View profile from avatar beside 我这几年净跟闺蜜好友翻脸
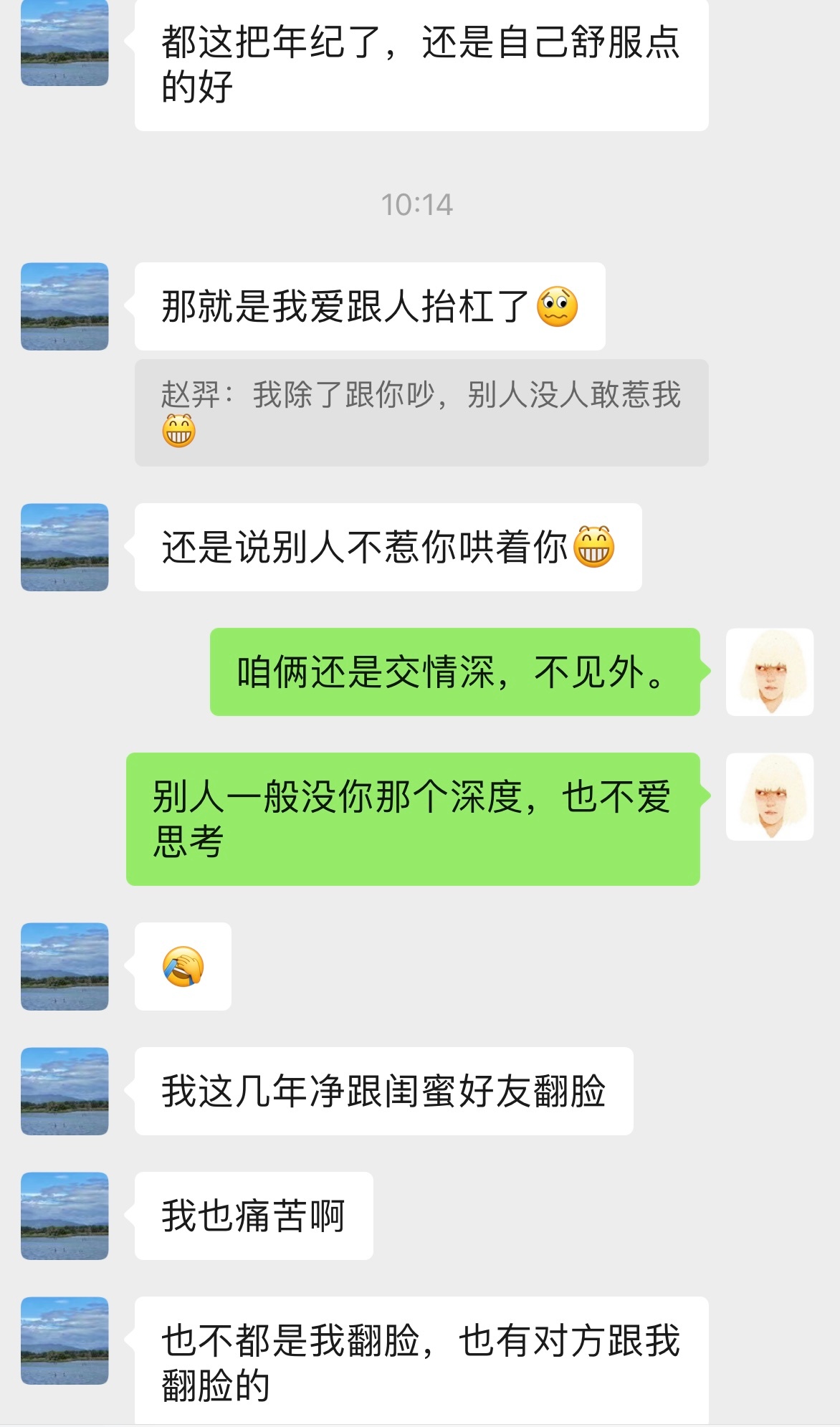Screen dimensions: 840x1427 tap(65, 1091)
